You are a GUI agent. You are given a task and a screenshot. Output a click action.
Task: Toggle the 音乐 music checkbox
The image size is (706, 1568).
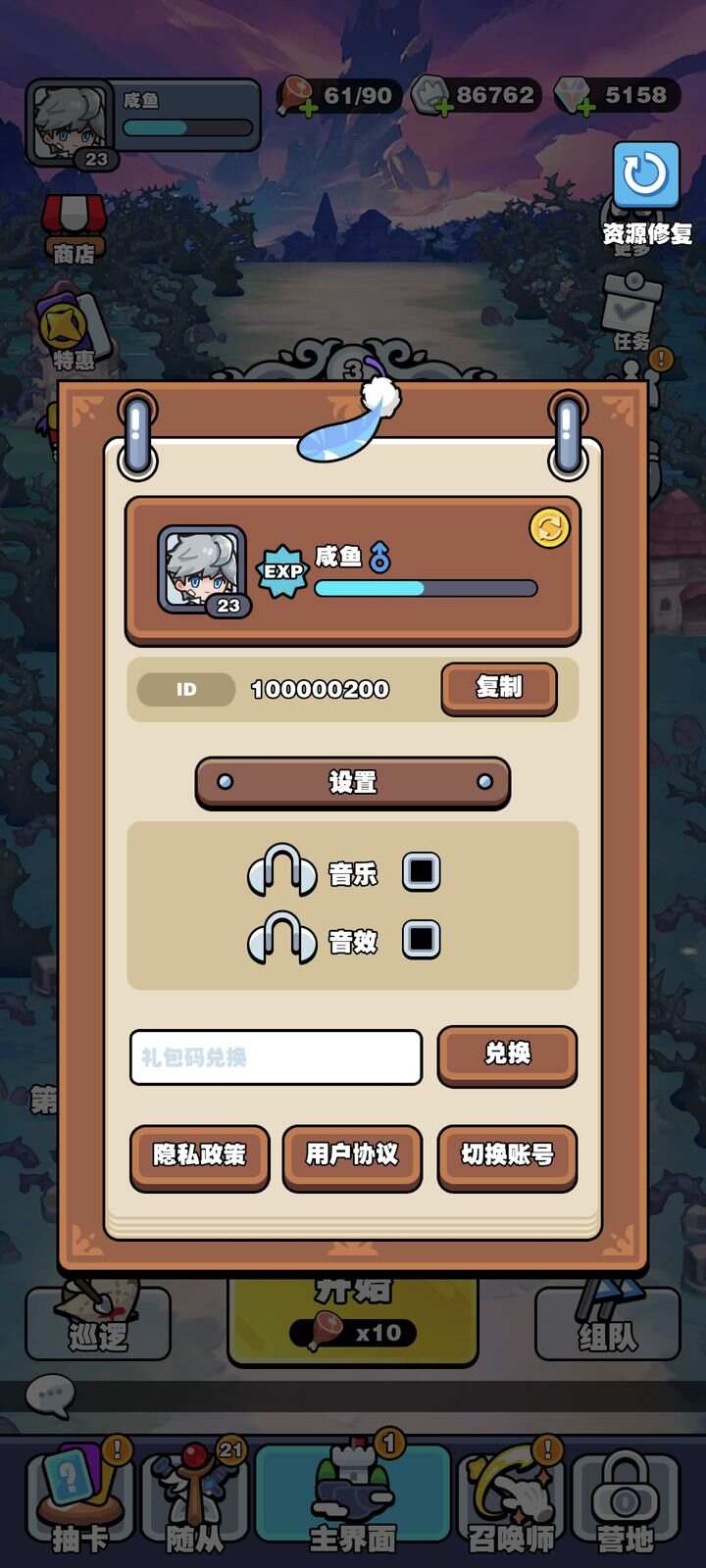point(422,871)
